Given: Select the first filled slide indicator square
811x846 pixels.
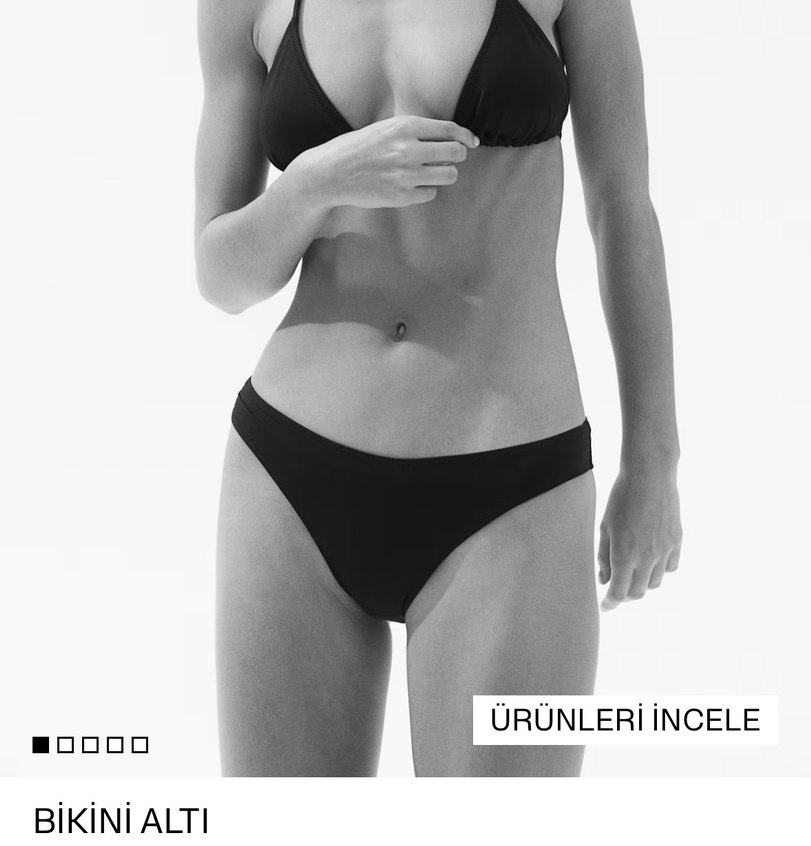Looking at the screenshot, I should click(41, 744).
